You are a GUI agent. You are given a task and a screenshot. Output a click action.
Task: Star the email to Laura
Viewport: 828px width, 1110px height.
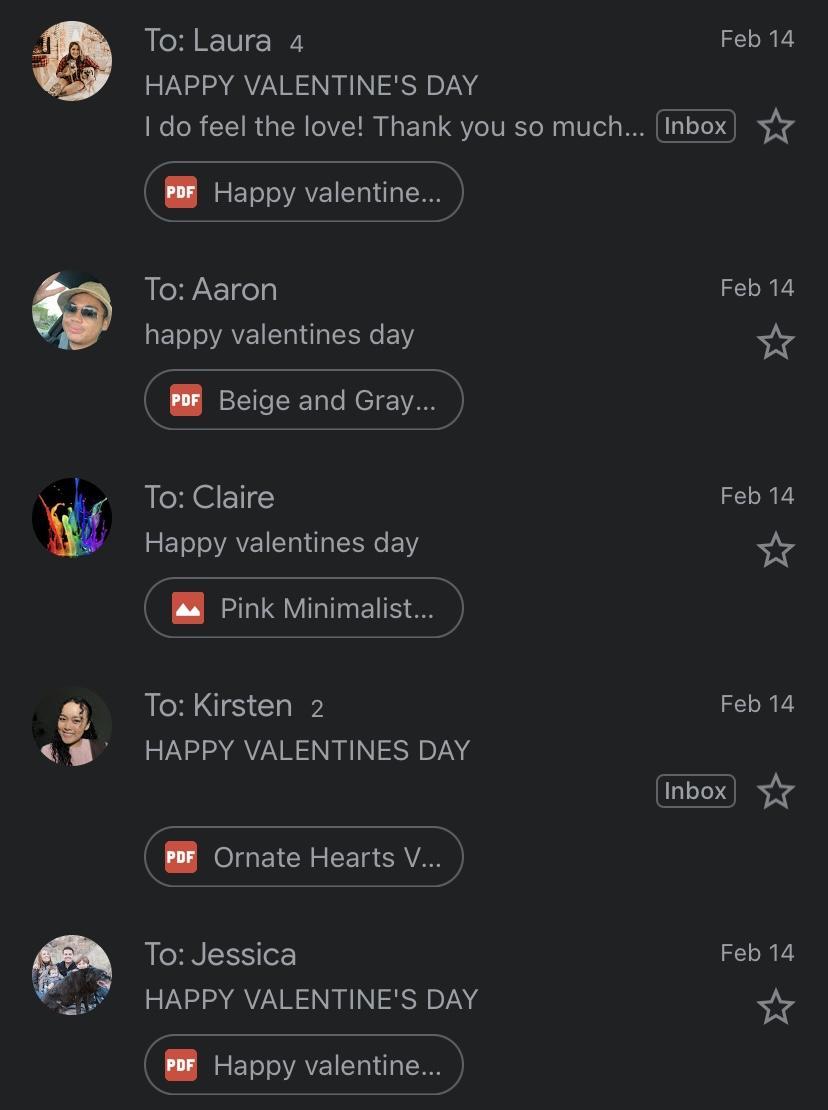coord(775,127)
